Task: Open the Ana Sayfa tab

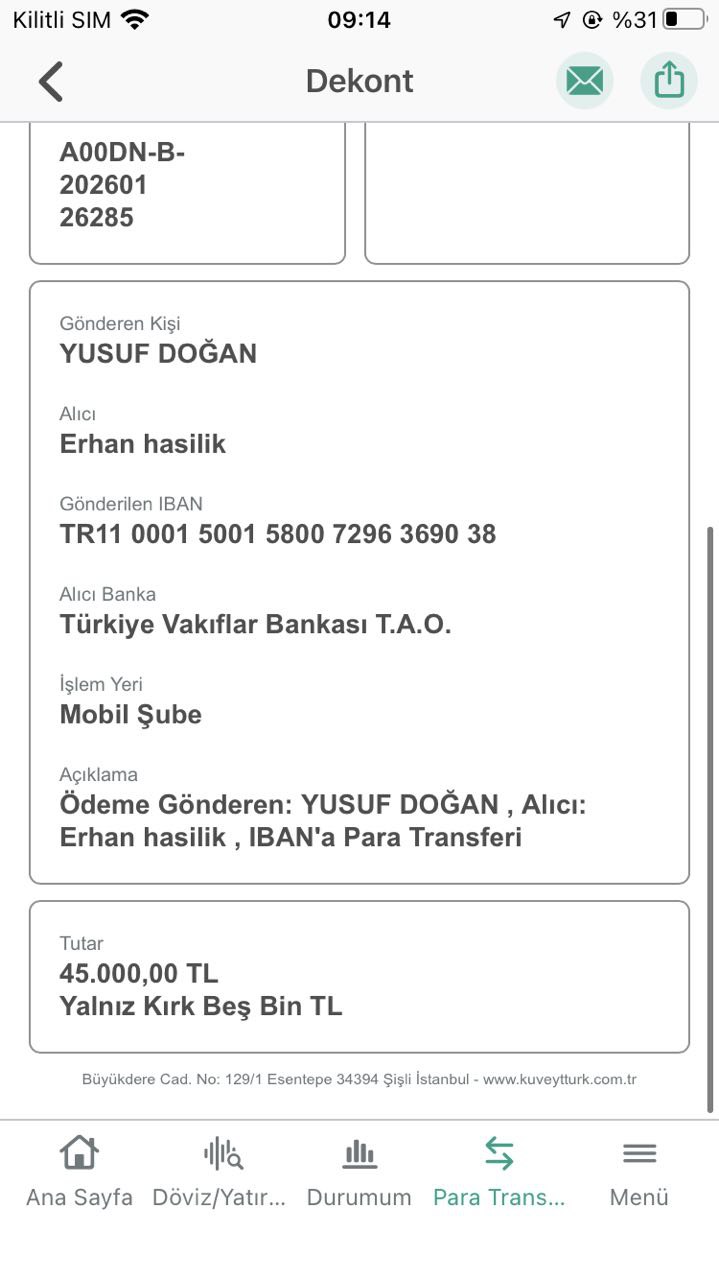Action: [x=79, y=1172]
